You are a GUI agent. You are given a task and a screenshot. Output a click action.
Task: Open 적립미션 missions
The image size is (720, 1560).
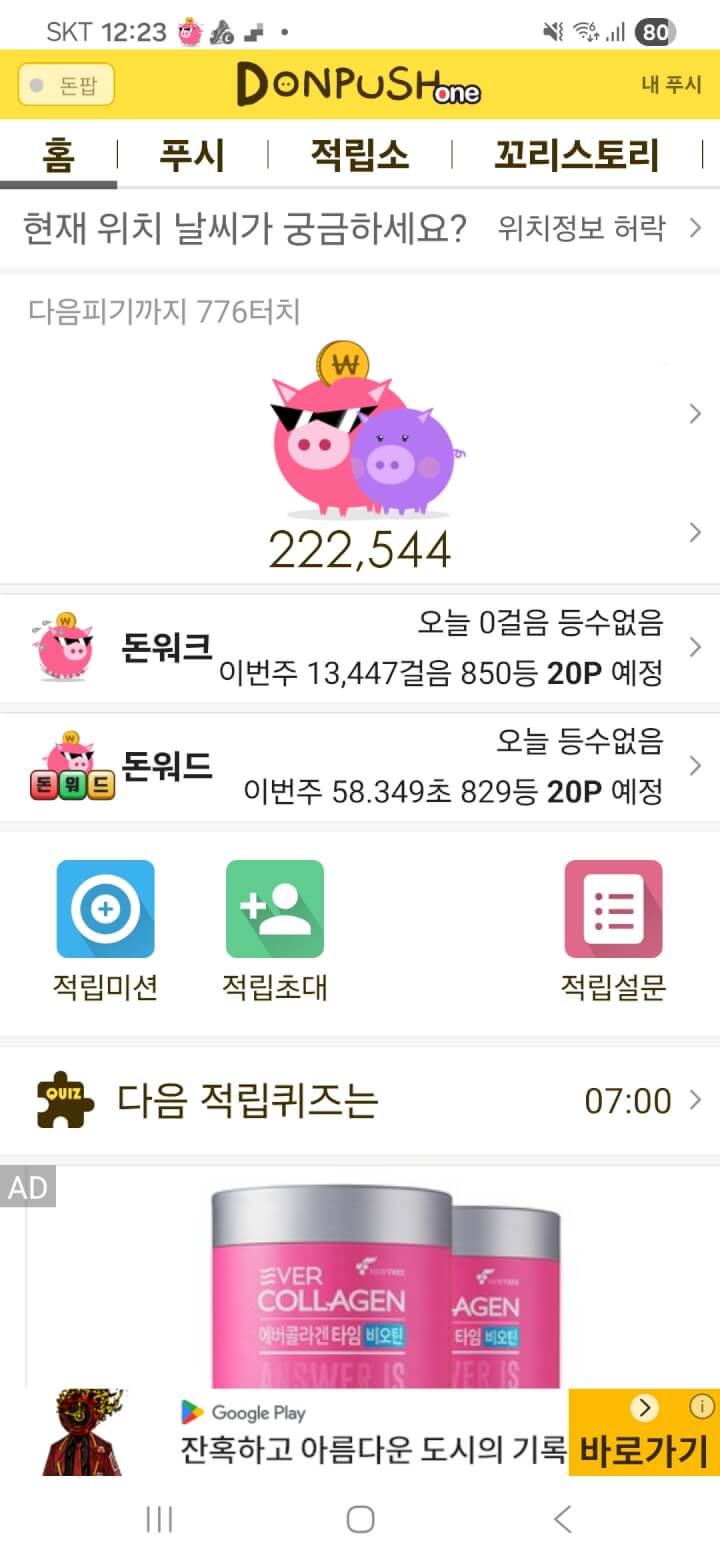tap(105, 930)
